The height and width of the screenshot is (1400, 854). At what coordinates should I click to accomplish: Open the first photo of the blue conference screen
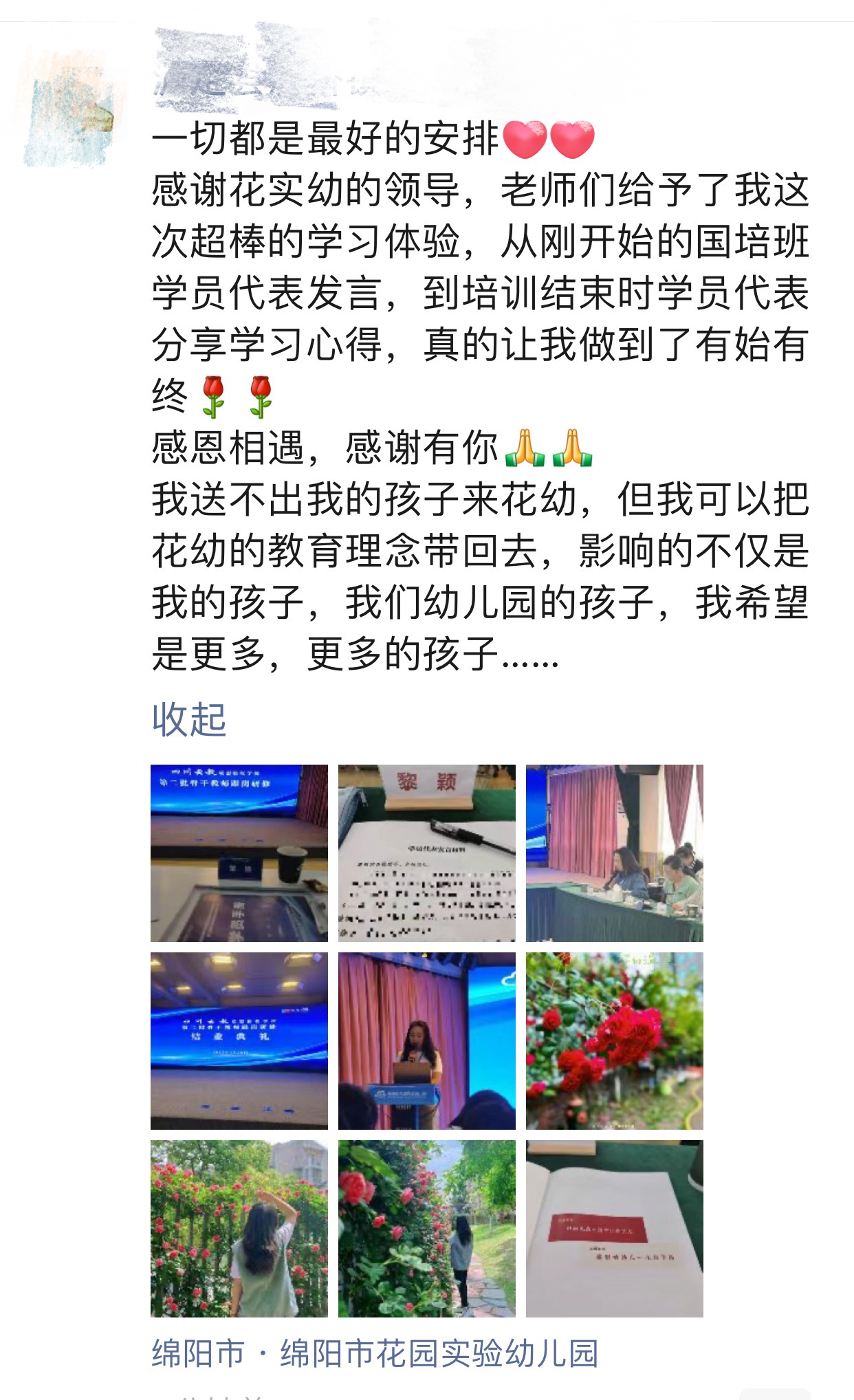[239, 853]
